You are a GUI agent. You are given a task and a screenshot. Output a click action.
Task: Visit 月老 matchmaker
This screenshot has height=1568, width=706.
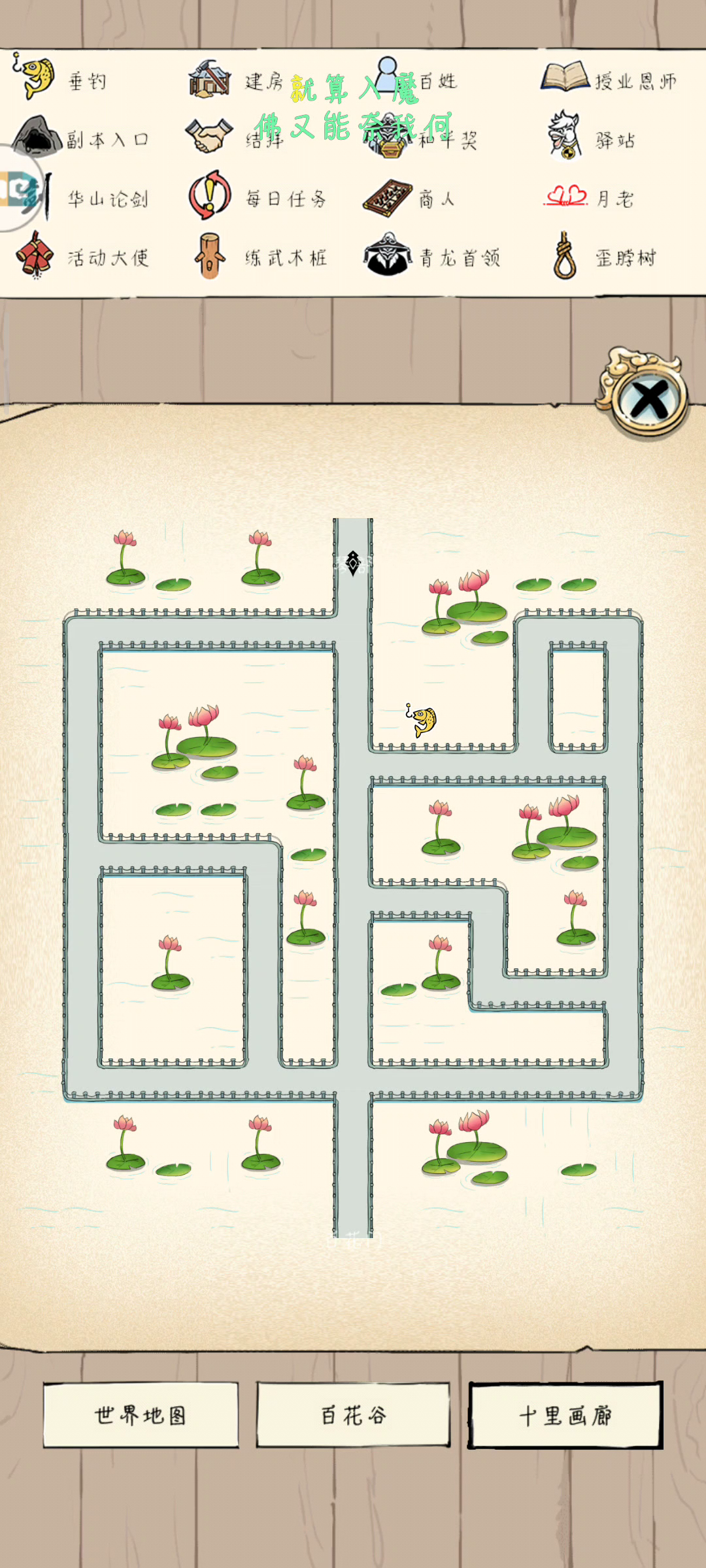pos(590,197)
